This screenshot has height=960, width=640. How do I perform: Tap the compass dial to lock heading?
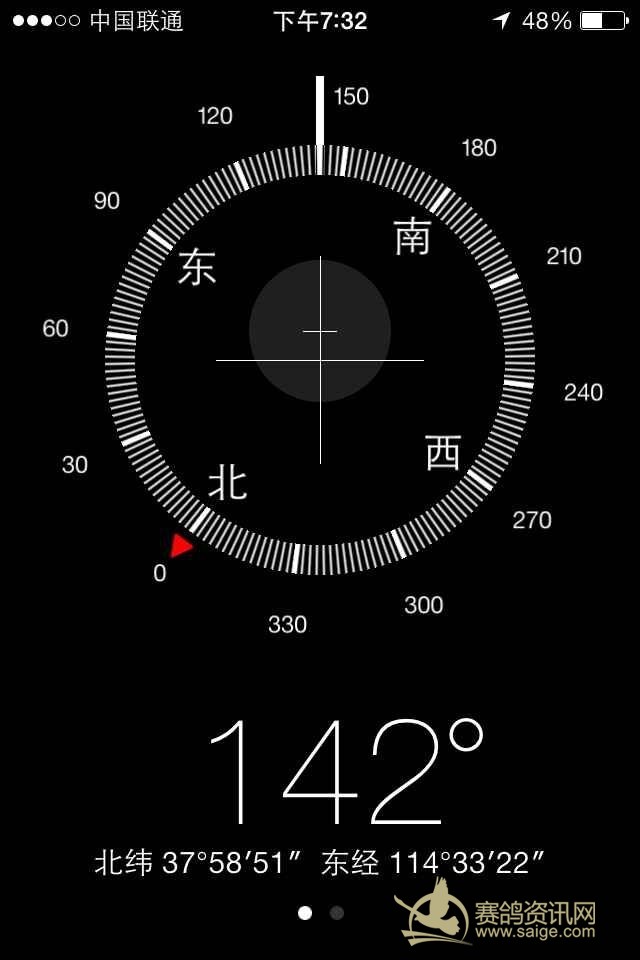coord(320,360)
